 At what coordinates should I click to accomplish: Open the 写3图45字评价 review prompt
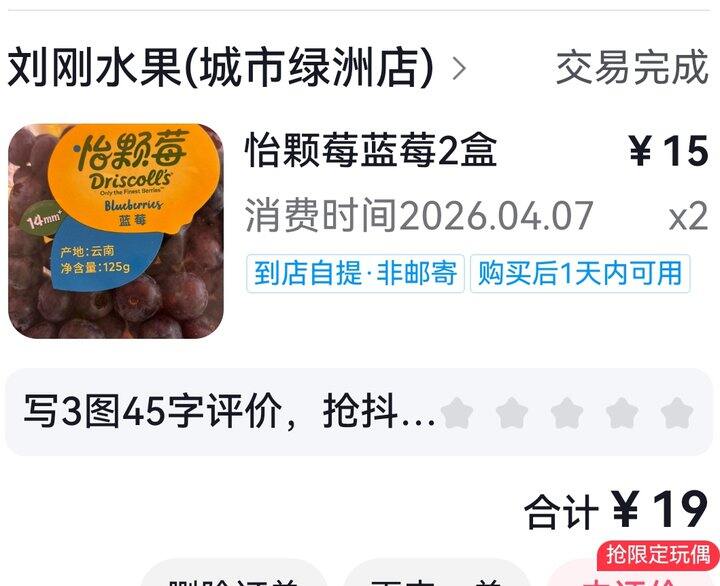[x=229, y=411]
